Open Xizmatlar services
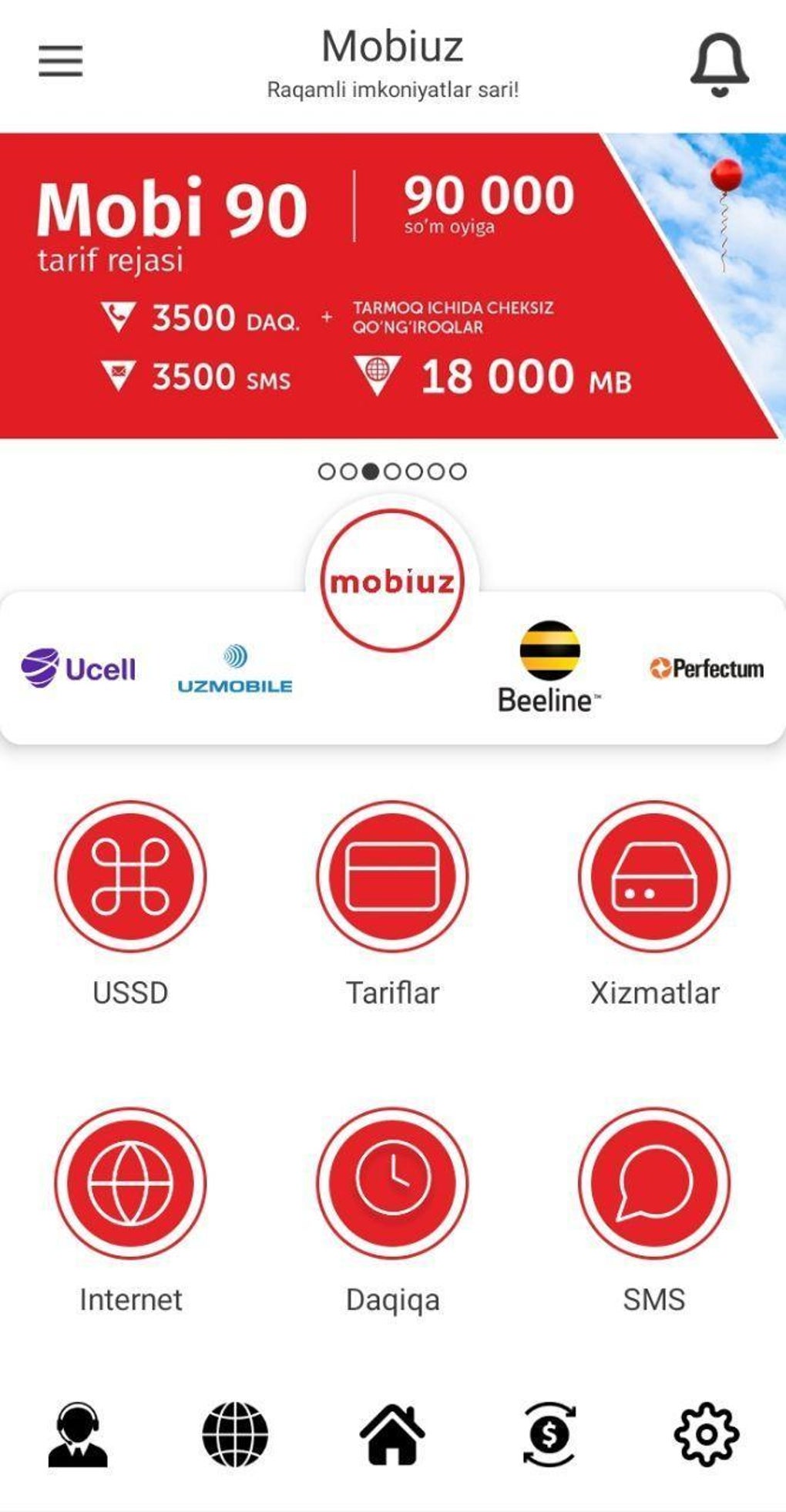 [654, 876]
